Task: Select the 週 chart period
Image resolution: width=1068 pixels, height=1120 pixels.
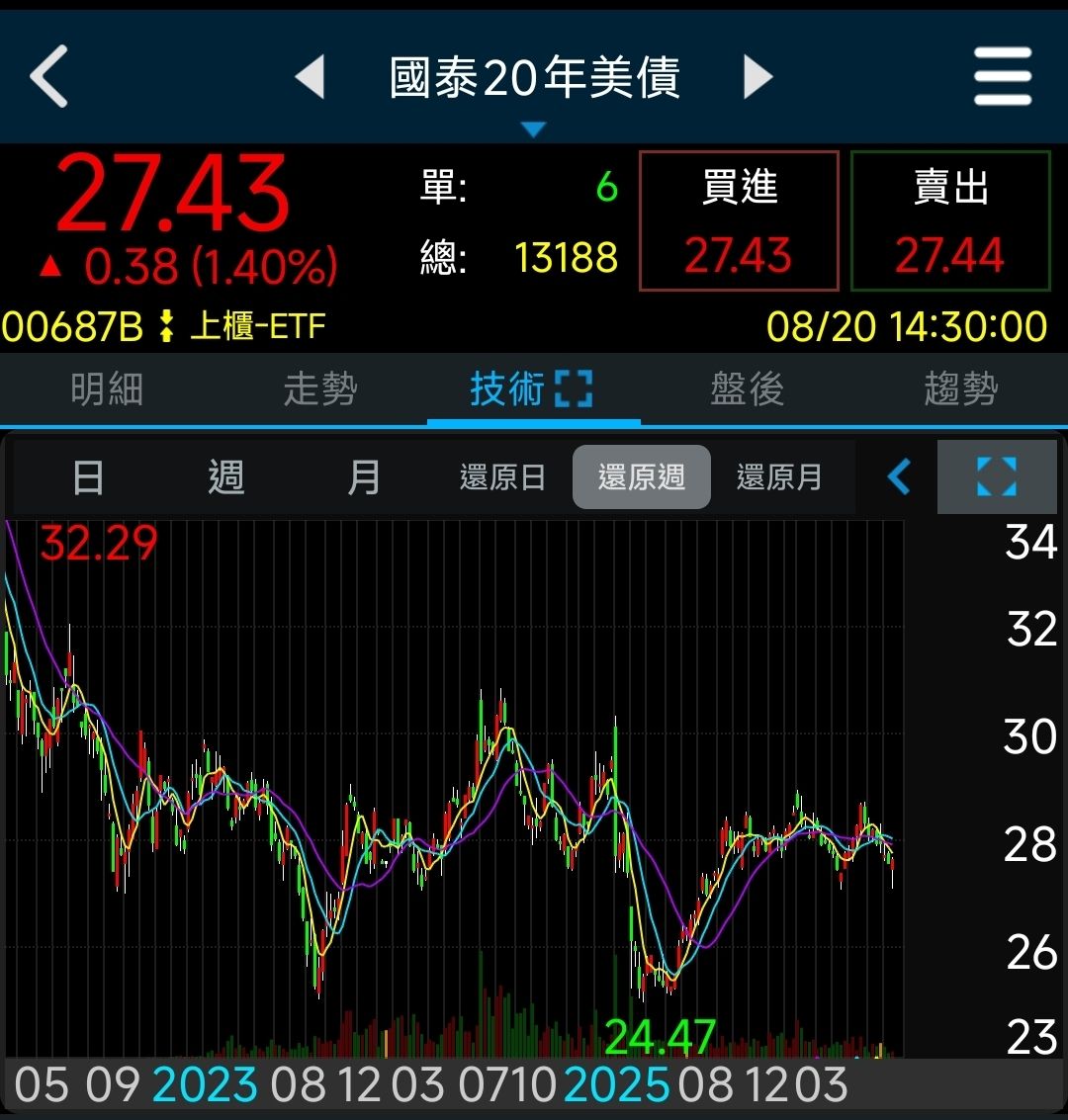Action: tap(225, 477)
